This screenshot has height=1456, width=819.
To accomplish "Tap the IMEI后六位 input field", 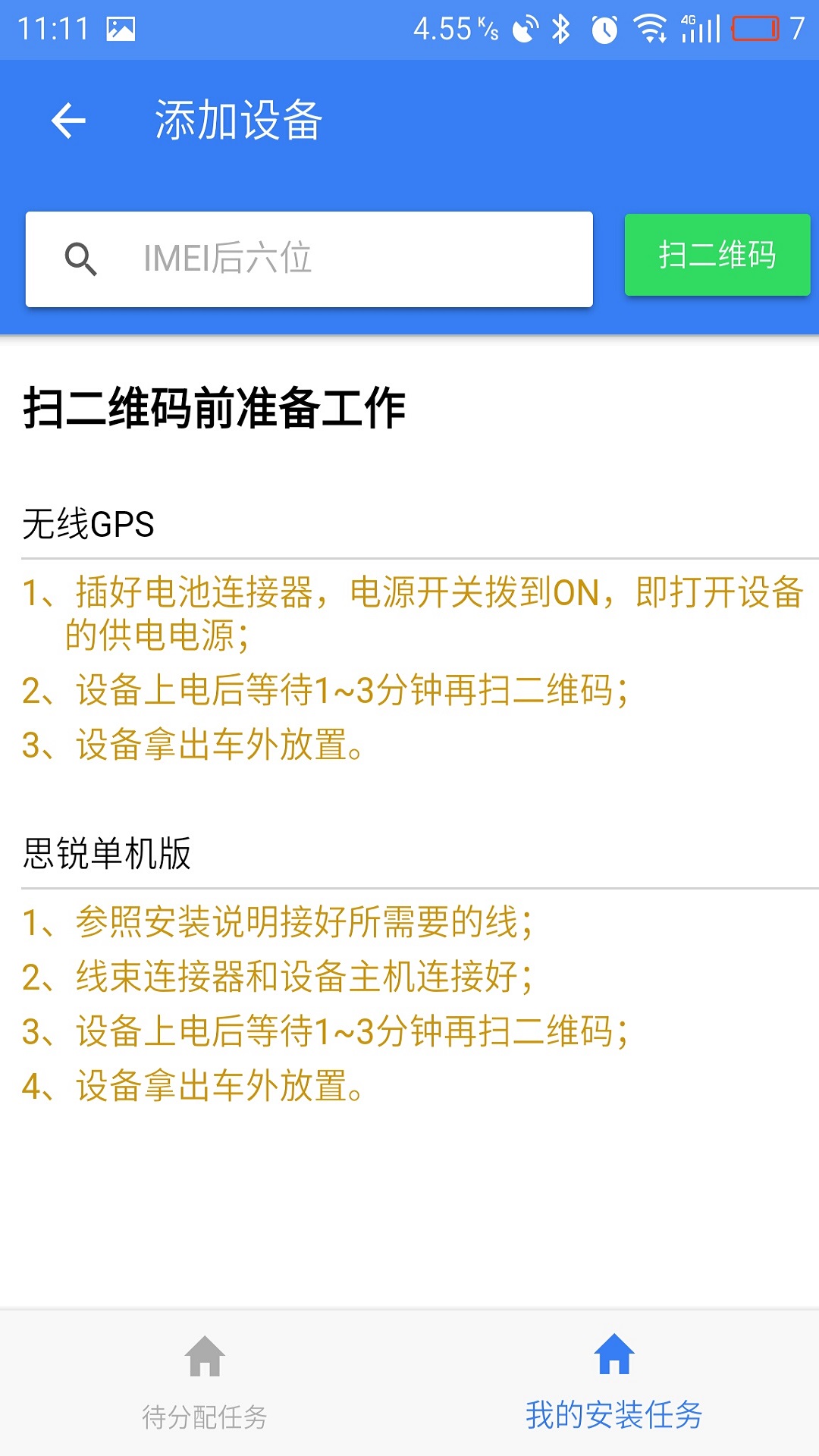I will 318,259.
